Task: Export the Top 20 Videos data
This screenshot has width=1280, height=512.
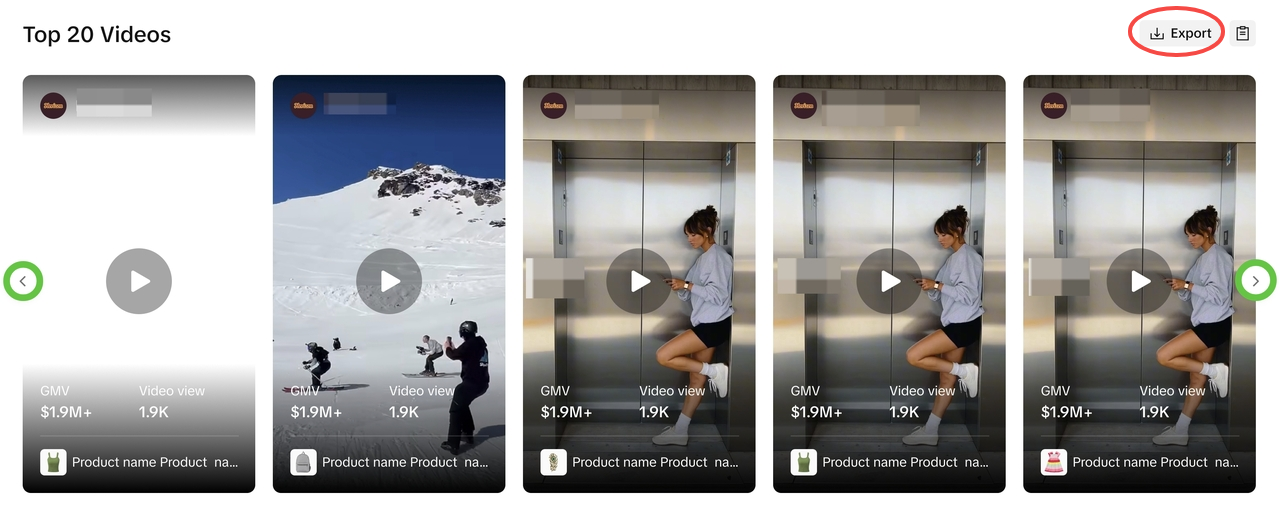Action: point(1180,34)
